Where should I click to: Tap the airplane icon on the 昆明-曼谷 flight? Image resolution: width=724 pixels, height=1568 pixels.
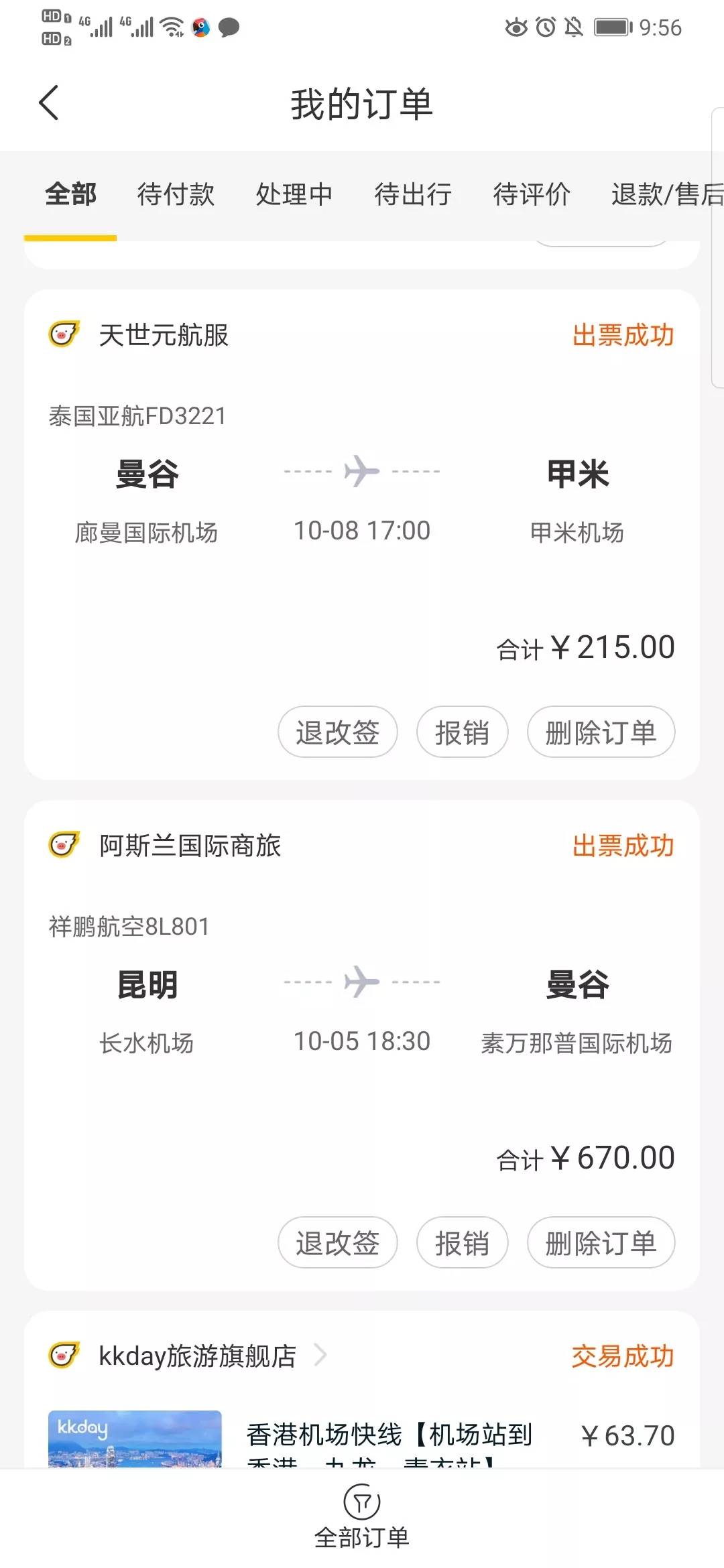pyautogui.click(x=362, y=980)
